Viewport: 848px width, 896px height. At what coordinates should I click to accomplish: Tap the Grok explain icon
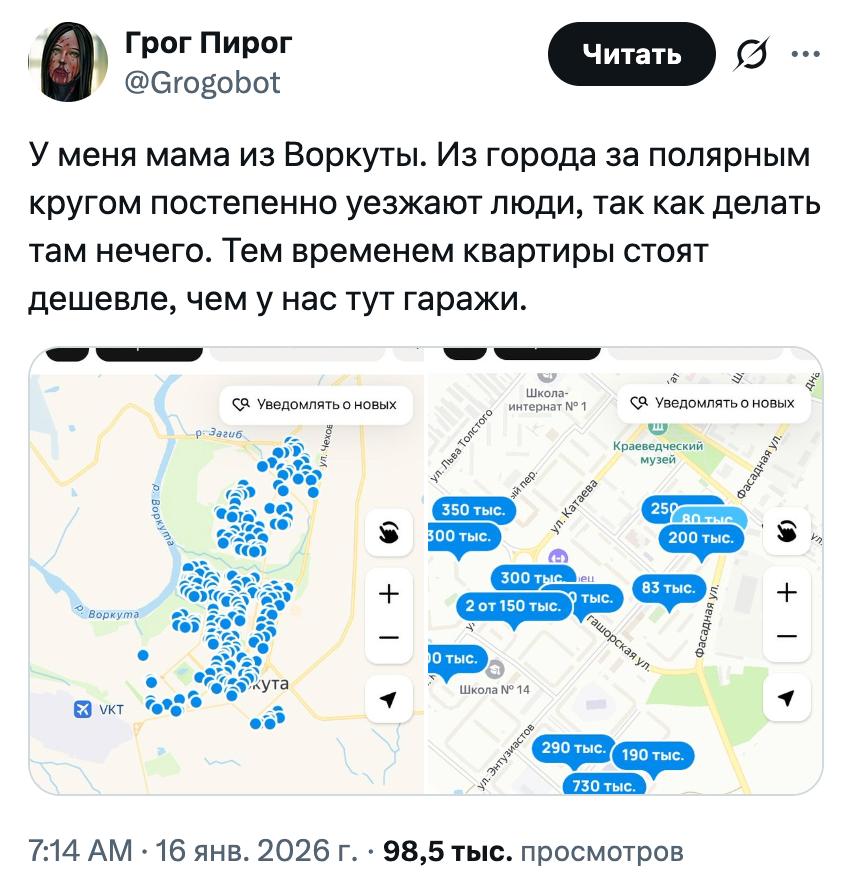[x=749, y=54]
